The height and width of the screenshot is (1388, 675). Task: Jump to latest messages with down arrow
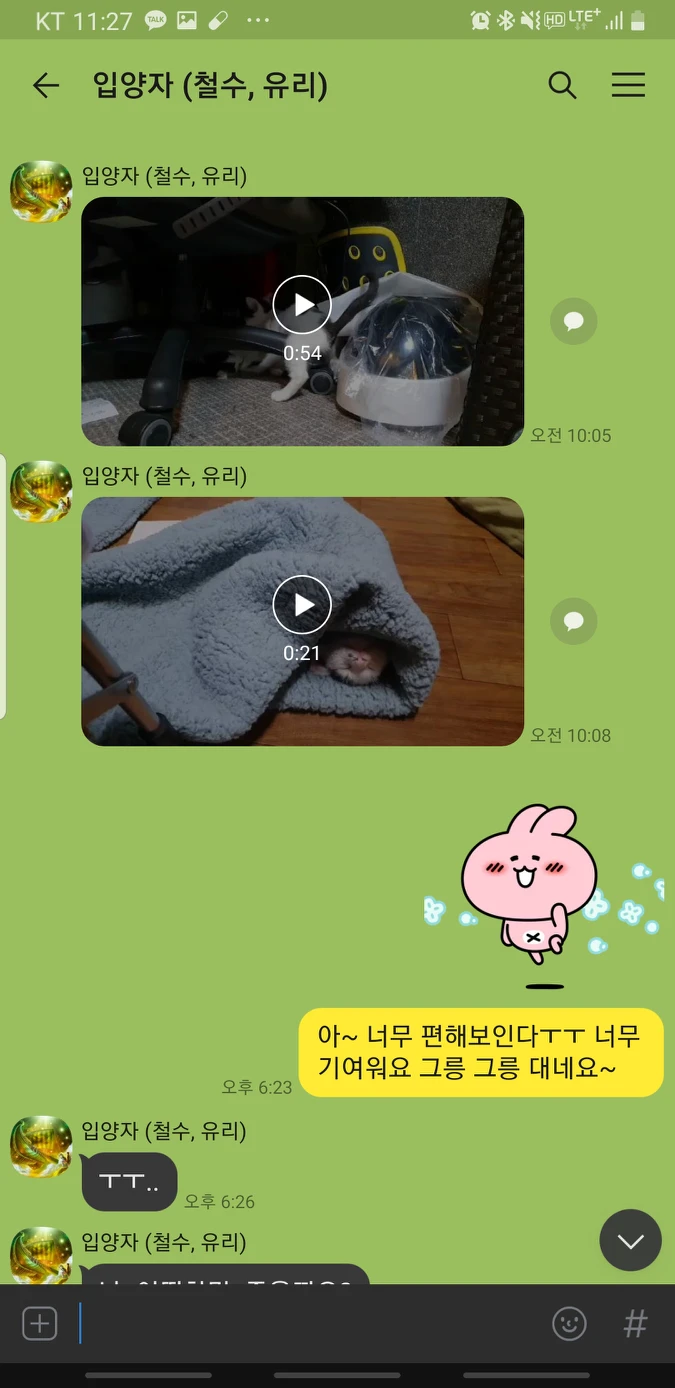click(x=630, y=1241)
